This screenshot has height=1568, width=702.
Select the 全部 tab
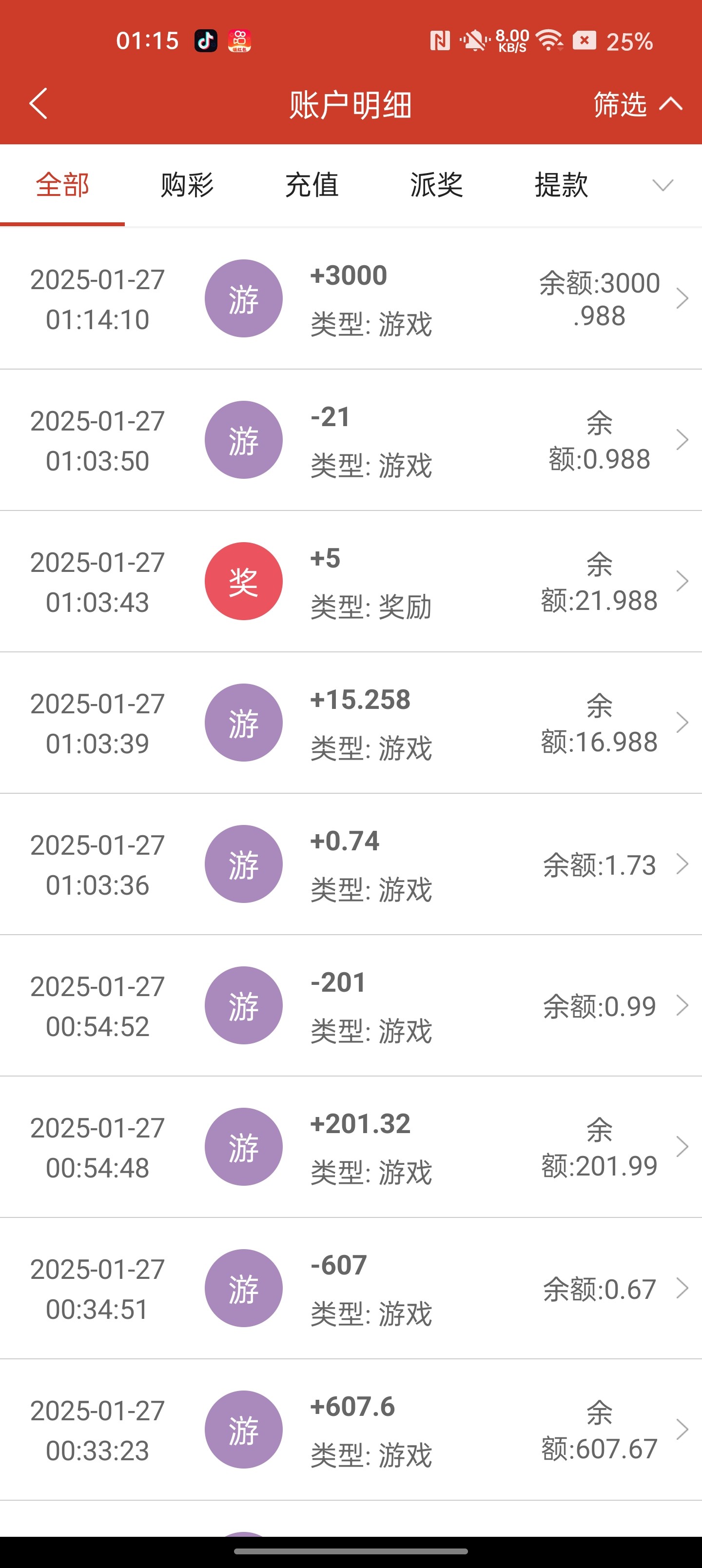coord(62,184)
